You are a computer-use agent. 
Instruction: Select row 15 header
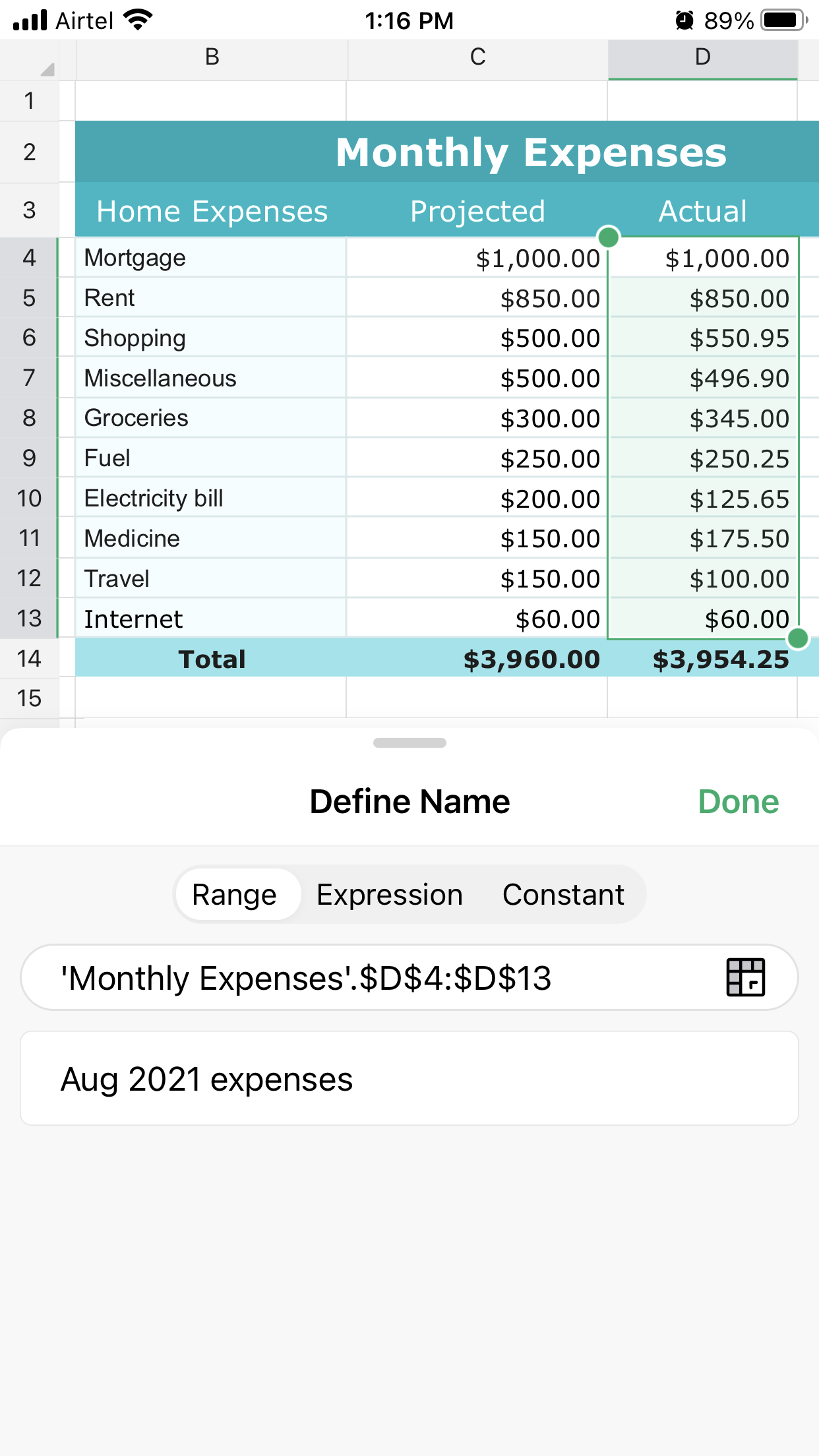click(x=29, y=698)
